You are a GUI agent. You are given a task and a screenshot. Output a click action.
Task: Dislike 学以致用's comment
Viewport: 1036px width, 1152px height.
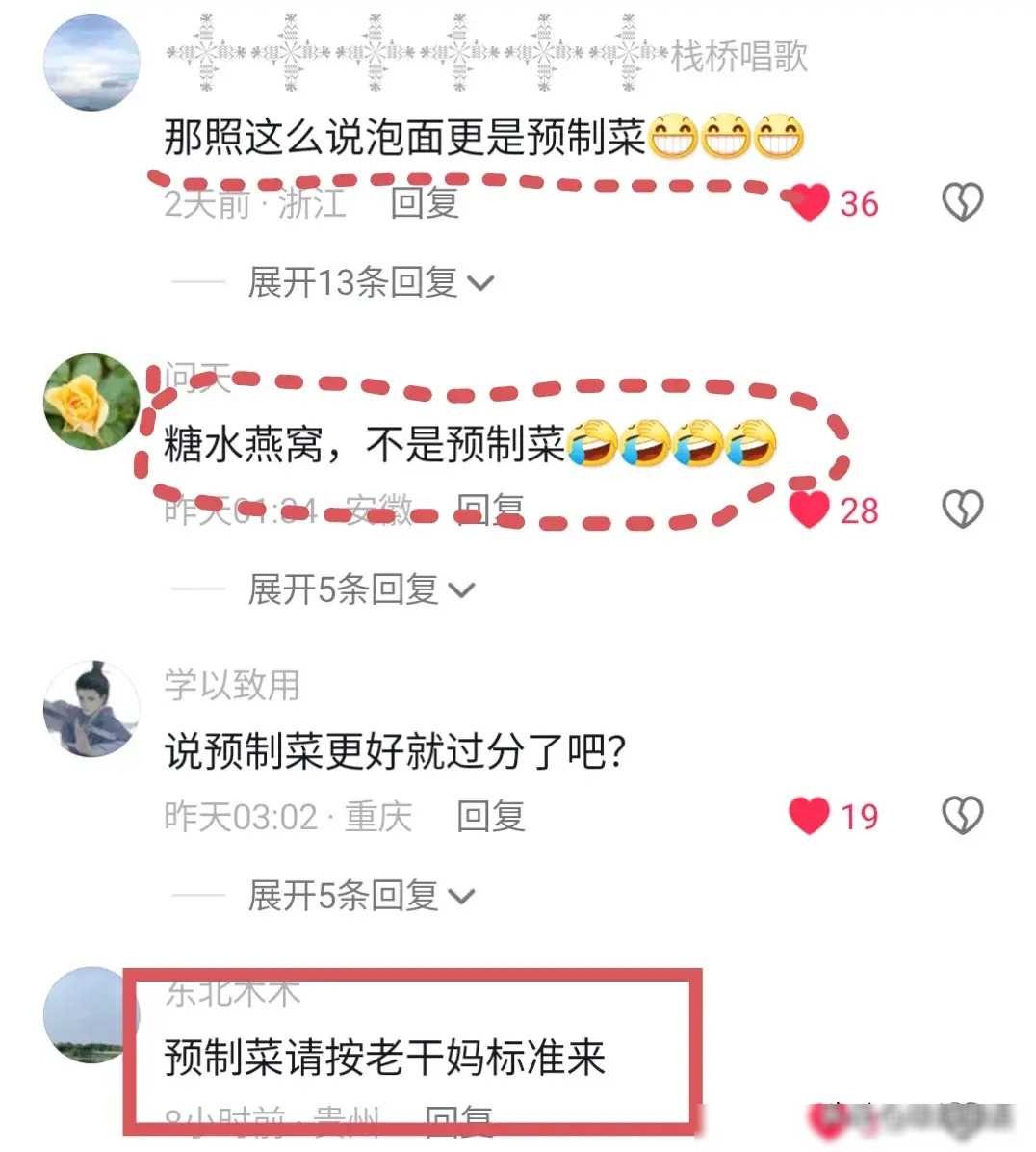coord(962,816)
